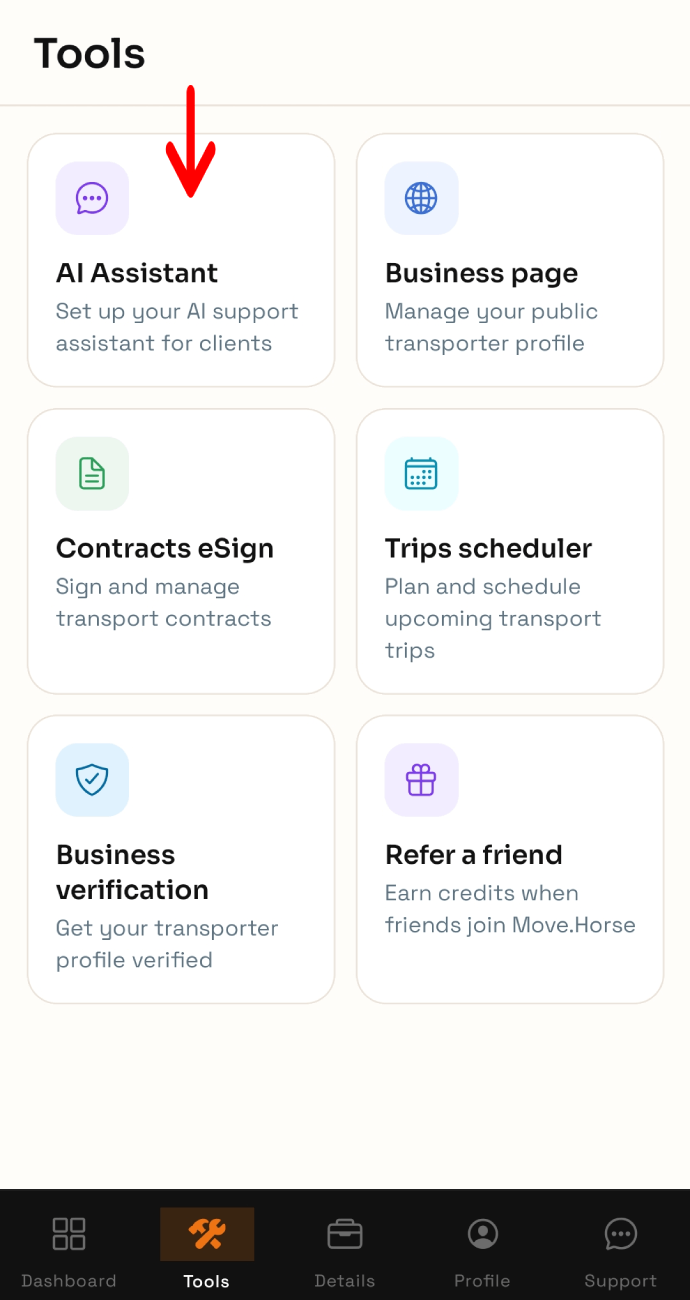Open the Support tab
Screen dimensions: 690x1300
click(x=621, y=1251)
